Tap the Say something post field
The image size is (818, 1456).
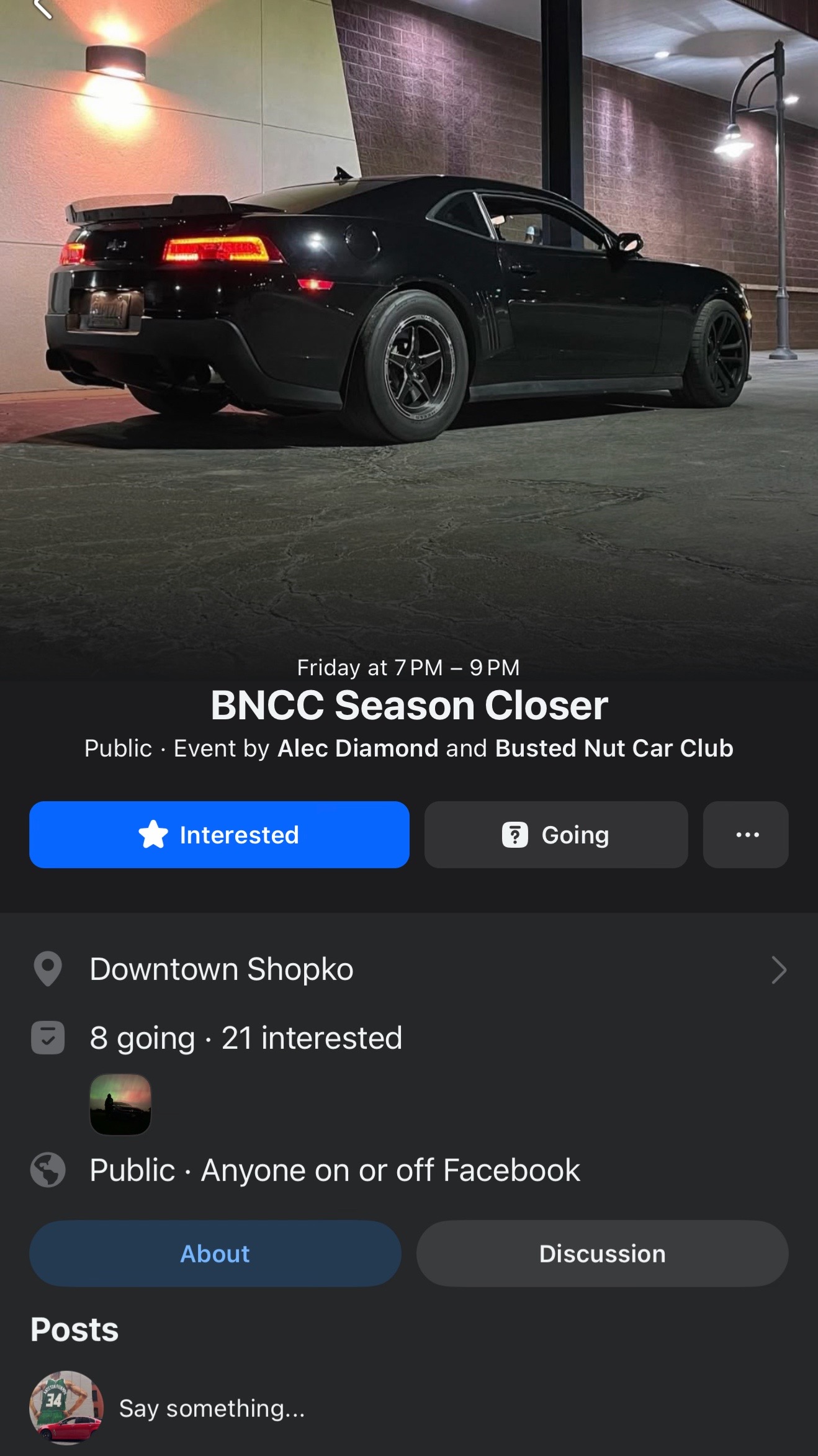click(212, 1408)
